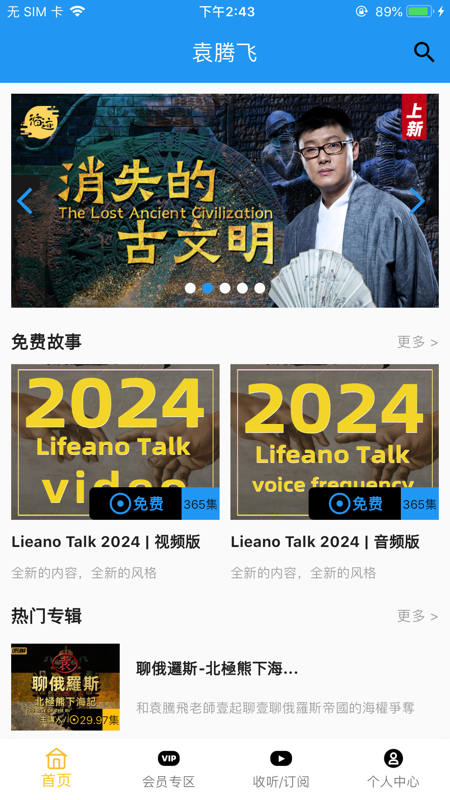Switch to the 会员专区 tab
The height and width of the screenshot is (800, 450).
point(169,769)
